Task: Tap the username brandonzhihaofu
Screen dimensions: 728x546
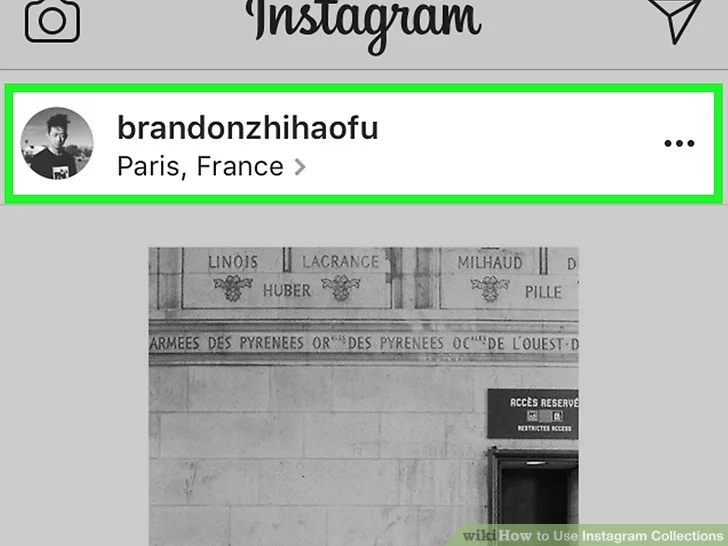Action: pyautogui.click(x=247, y=128)
